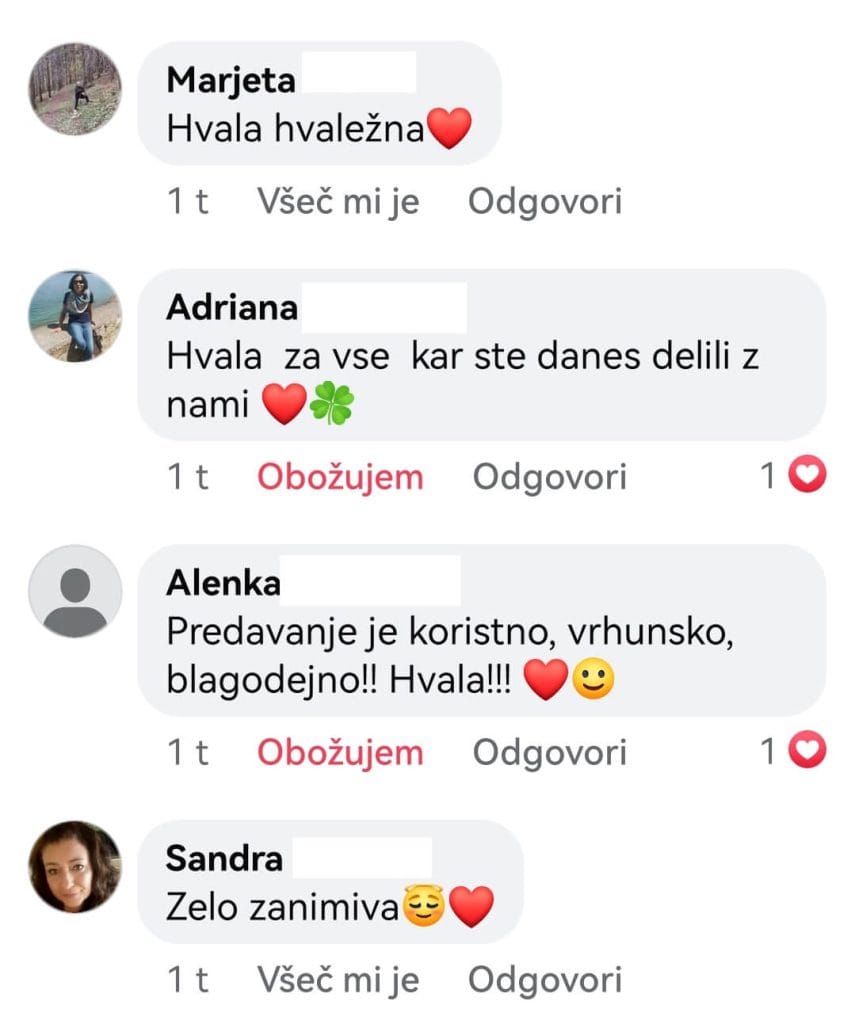The width and height of the screenshot is (855, 1024).
Task: Tap Obožujem under Adriana's comment
Action: click(x=340, y=478)
